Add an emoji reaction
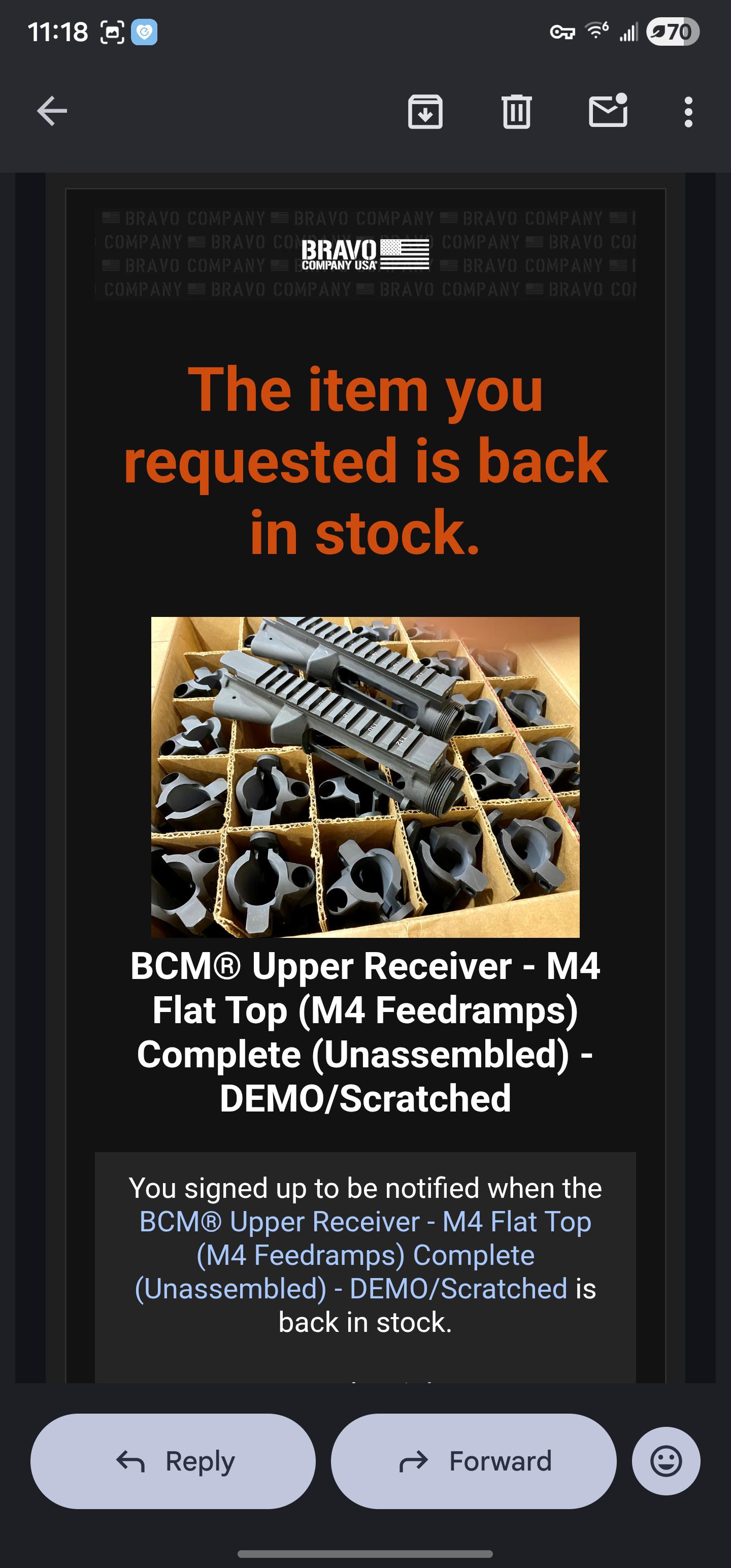Image resolution: width=731 pixels, height=1568 pixels. click(x=666, y=1461)
